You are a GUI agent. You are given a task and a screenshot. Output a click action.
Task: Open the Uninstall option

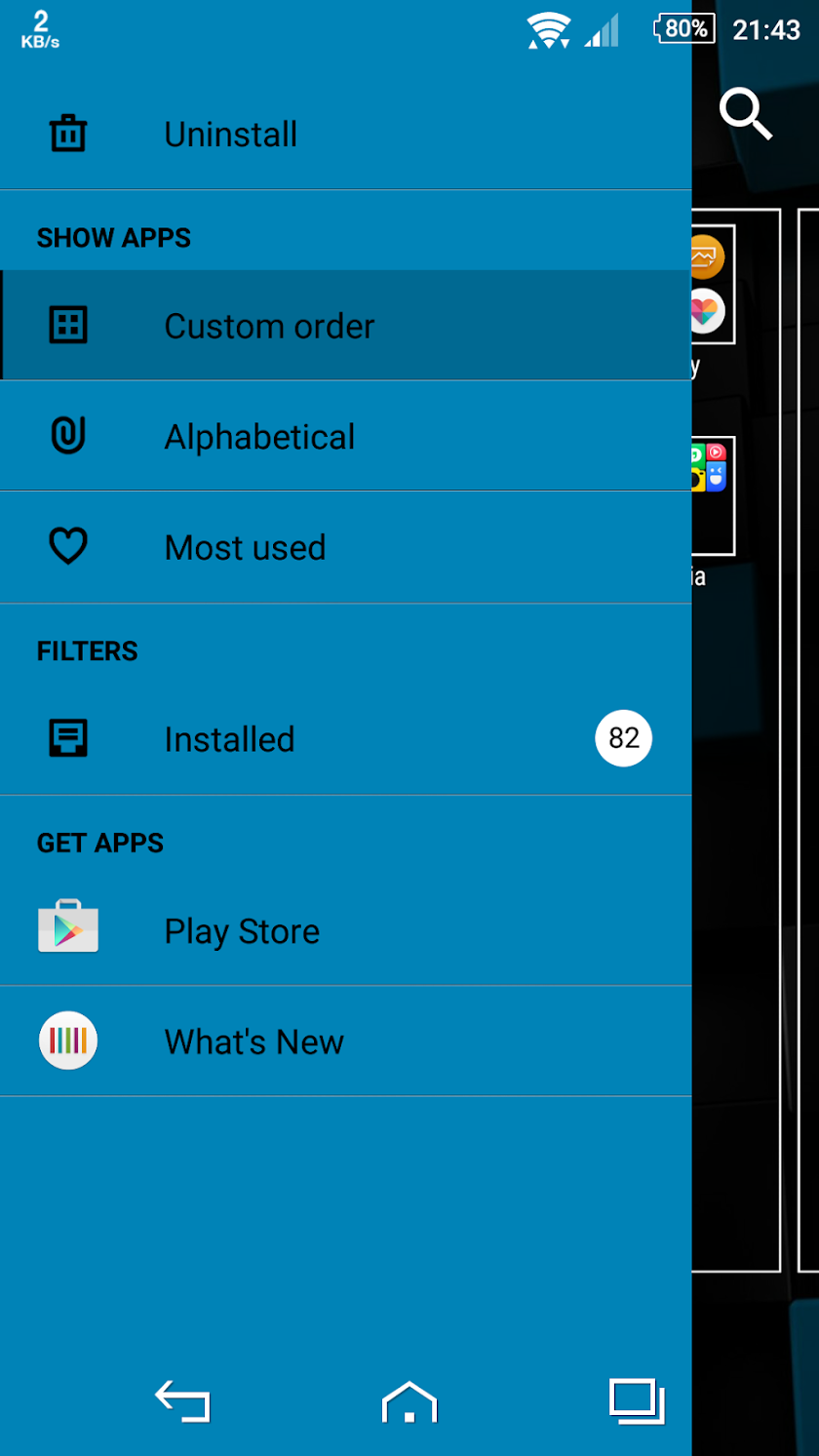point(346,135)
